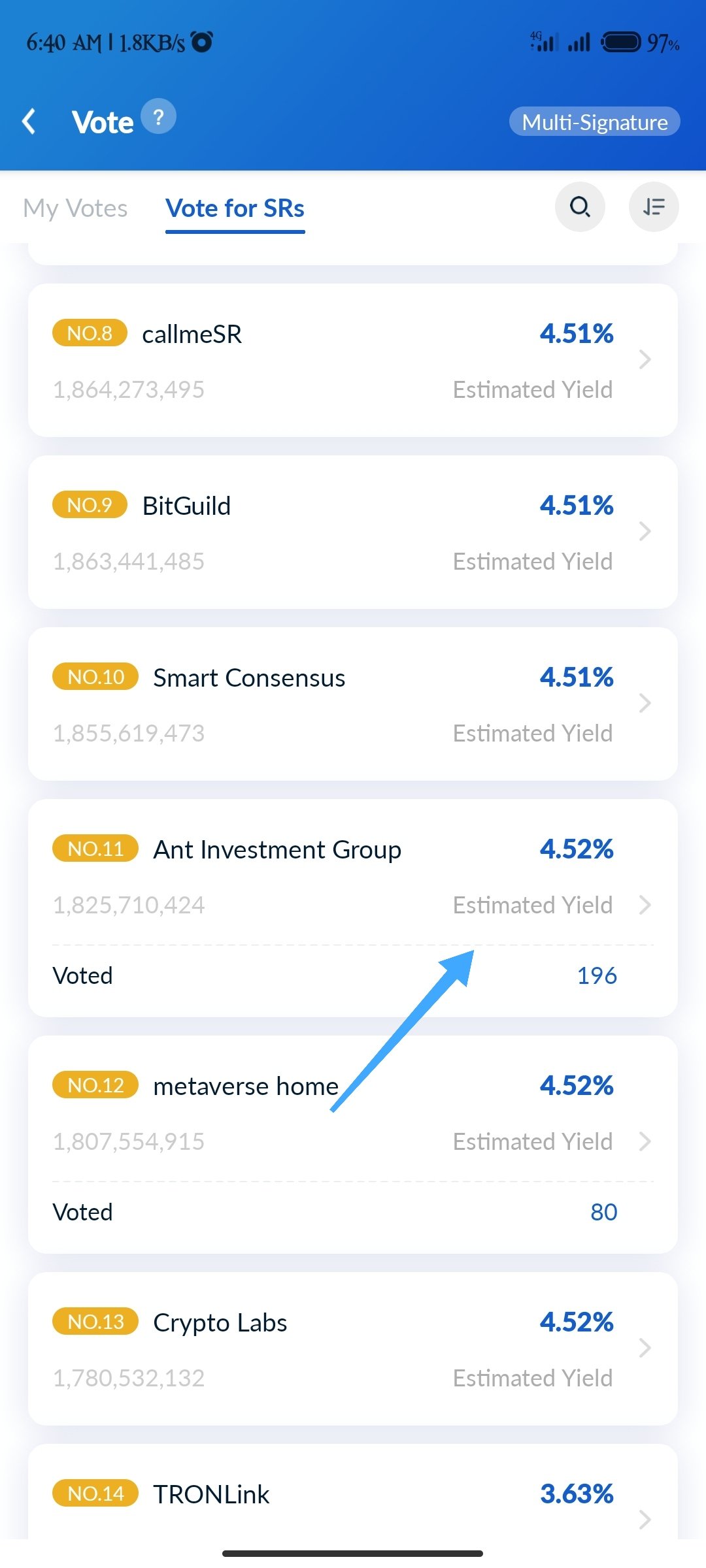Open the Multi-Signature option
This screenshot has height=1568, width=706.
tap(594, 122)
